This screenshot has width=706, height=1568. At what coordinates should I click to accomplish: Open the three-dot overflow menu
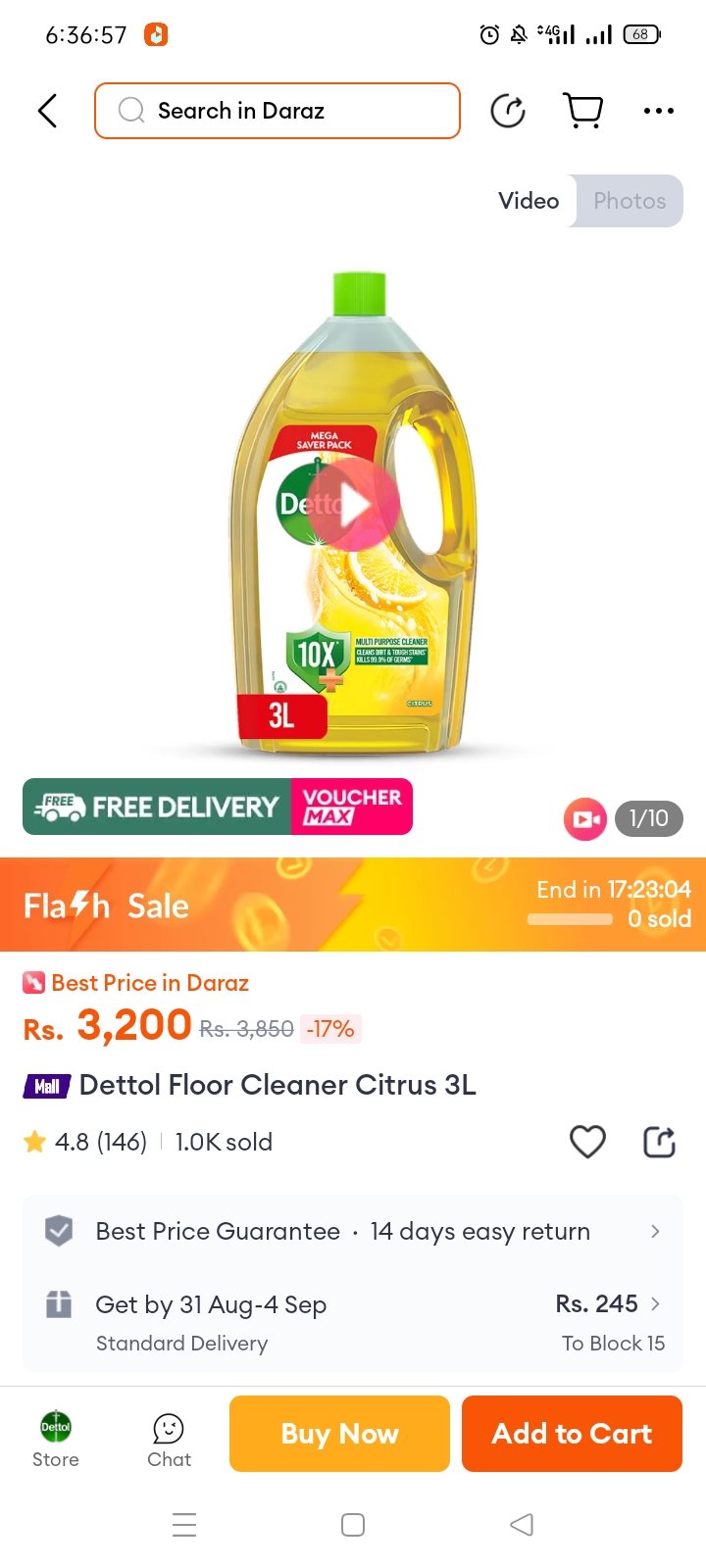click(658, 111)
